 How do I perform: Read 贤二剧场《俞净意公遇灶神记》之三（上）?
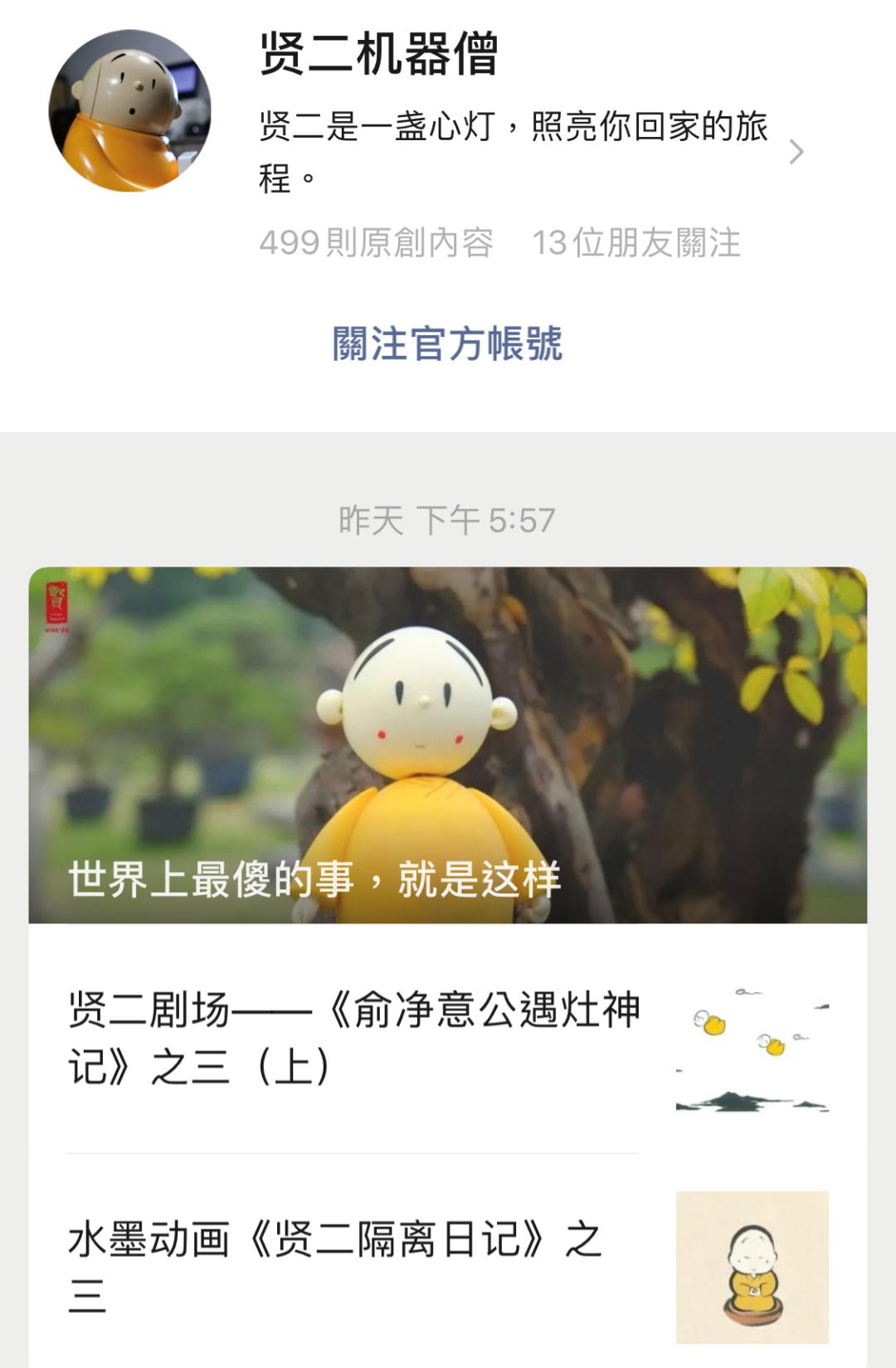[354, 1037]
